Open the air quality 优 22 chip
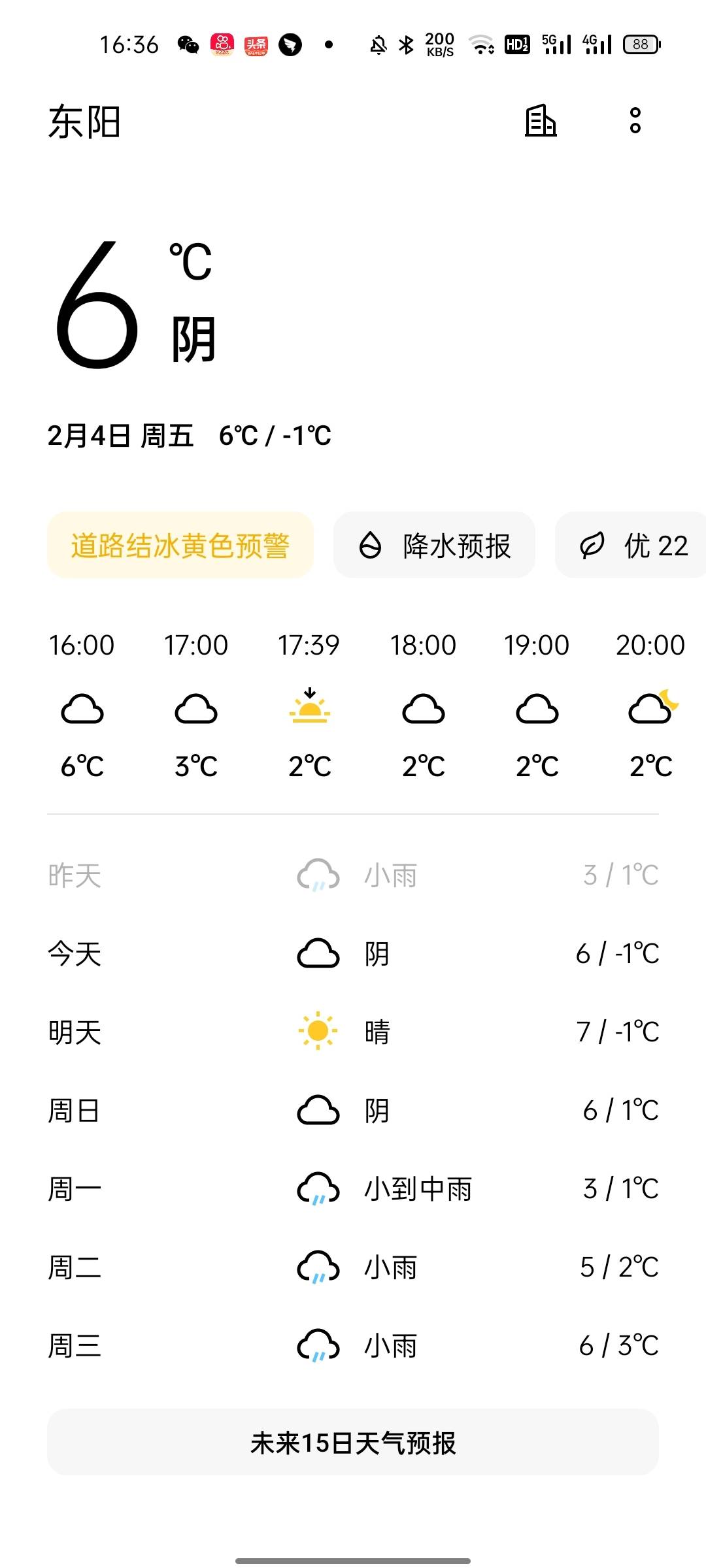The height and width of the screenshot is (1568, 706). point(631,546)
